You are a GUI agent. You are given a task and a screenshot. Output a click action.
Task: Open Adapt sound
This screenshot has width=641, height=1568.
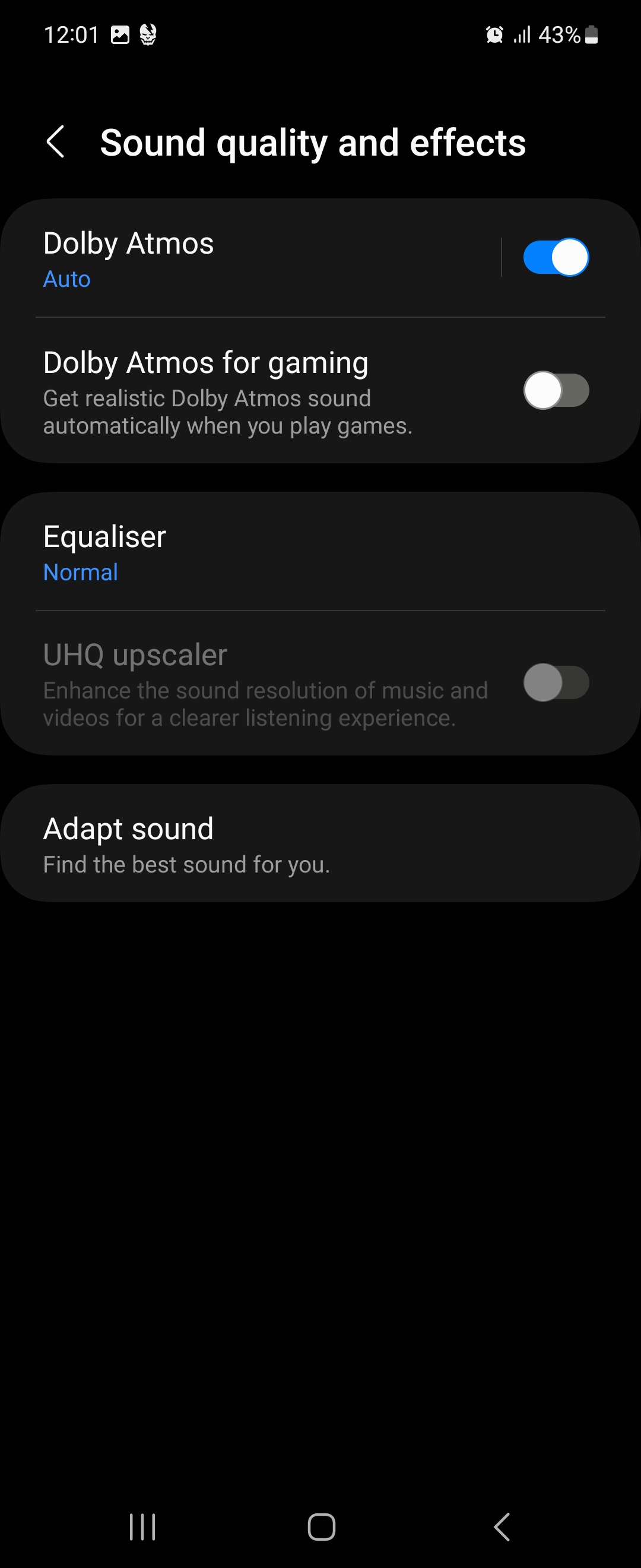pos(243,844)
